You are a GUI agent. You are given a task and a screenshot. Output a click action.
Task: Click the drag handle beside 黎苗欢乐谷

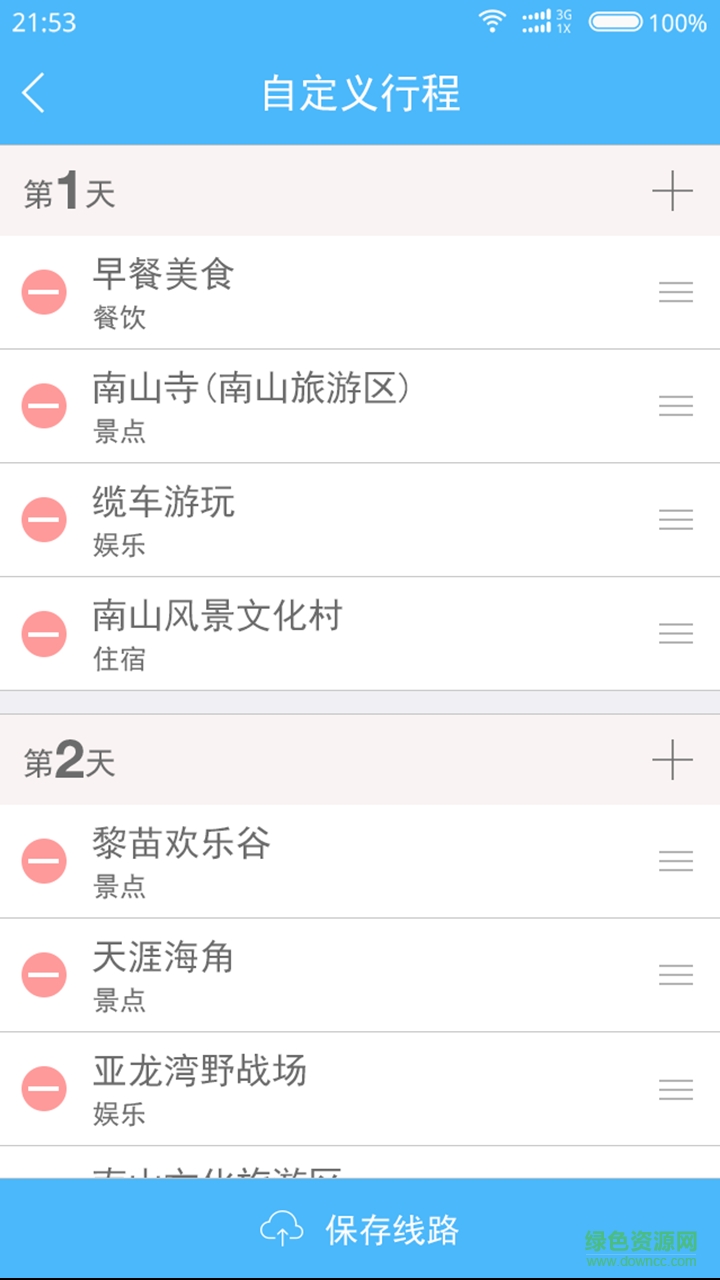point(675,861)
